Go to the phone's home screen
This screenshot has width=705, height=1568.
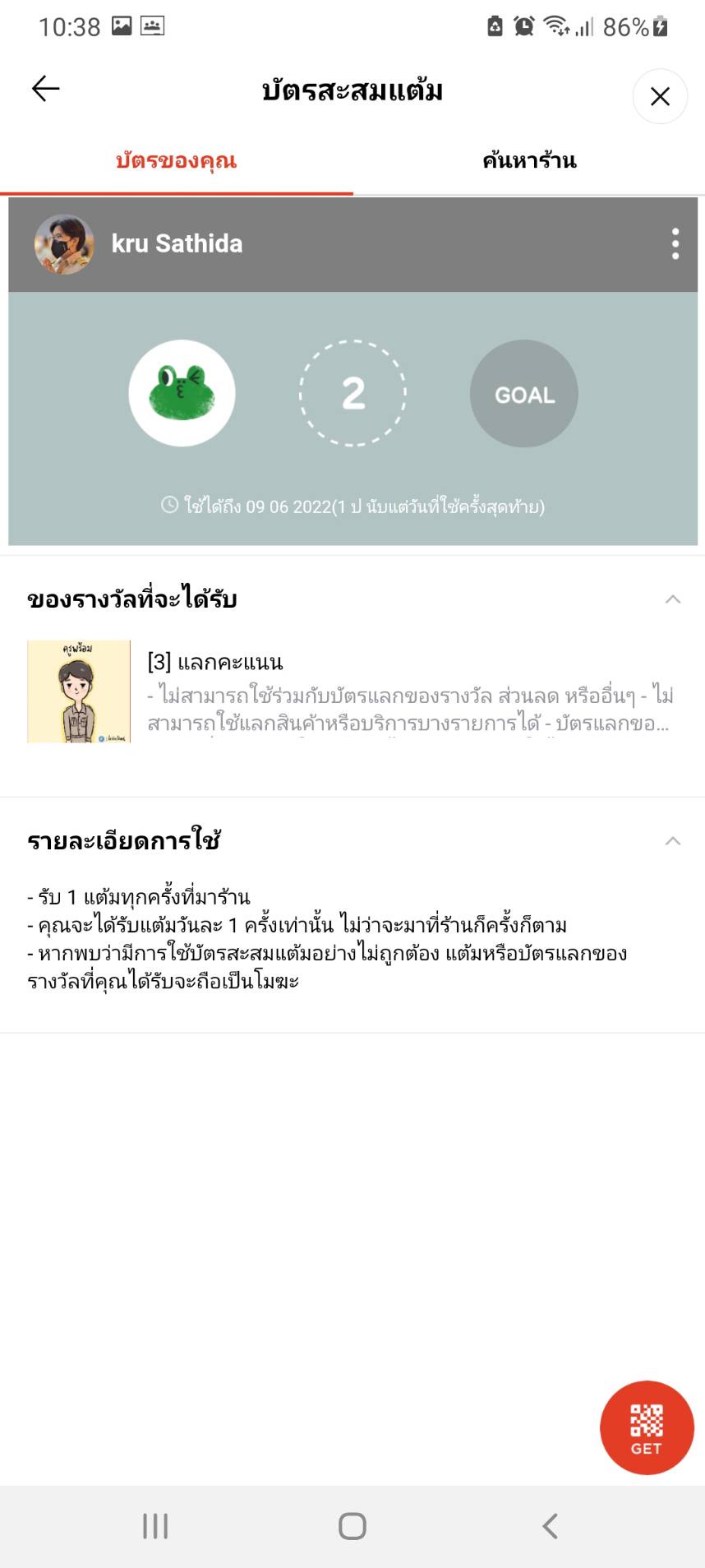352,1526
